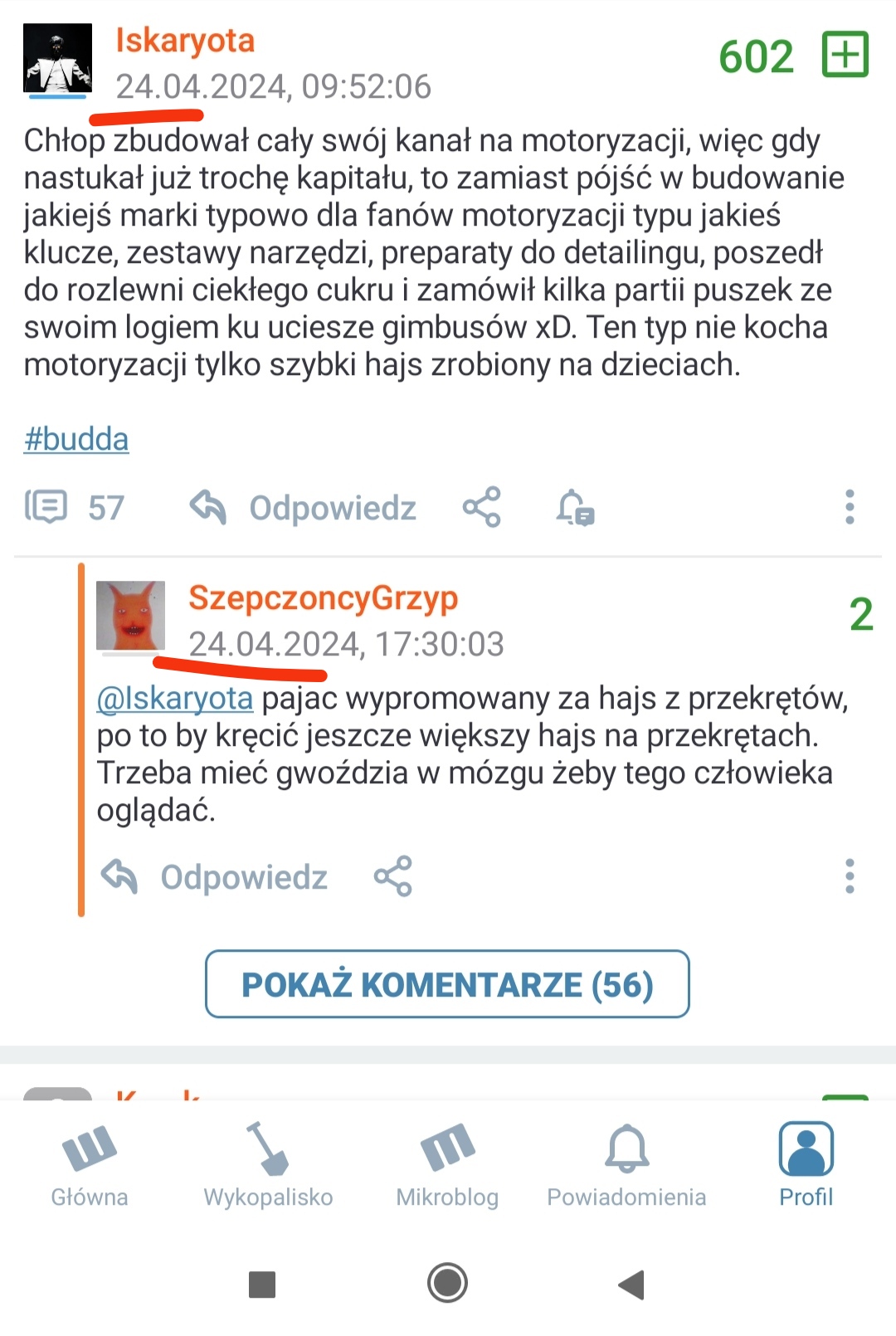Reply to SzepczoncyGrzyp's comment
Screen dimensions: 896x1336
point(214,877)
